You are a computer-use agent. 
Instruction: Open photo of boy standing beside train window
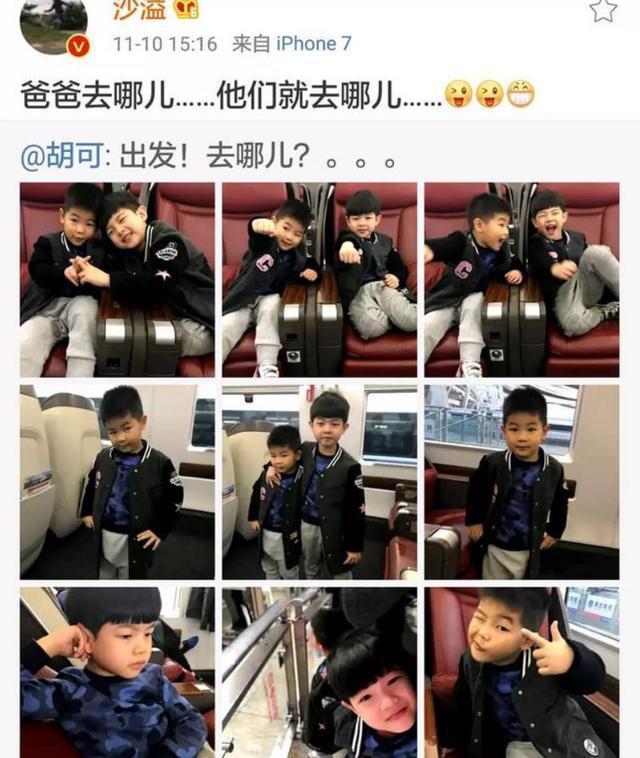pyautogui.click(x=522, y=481)
